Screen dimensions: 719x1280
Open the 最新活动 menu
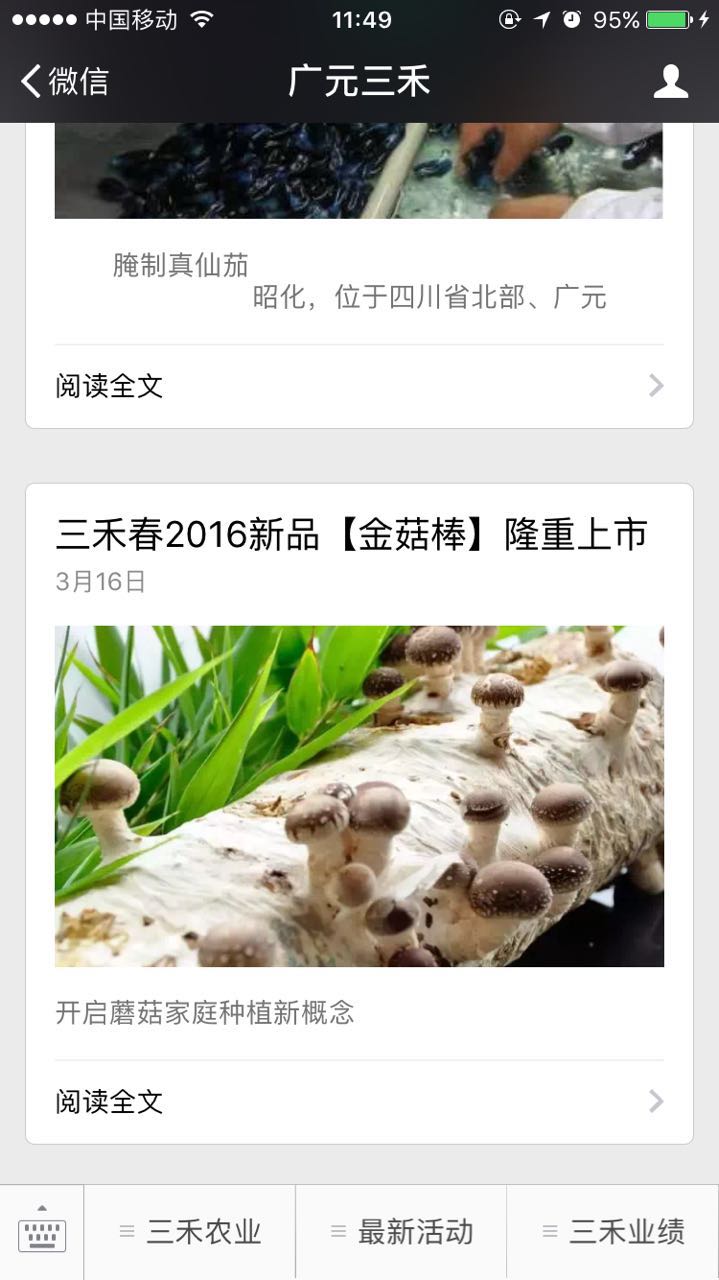click(401, 1232)
